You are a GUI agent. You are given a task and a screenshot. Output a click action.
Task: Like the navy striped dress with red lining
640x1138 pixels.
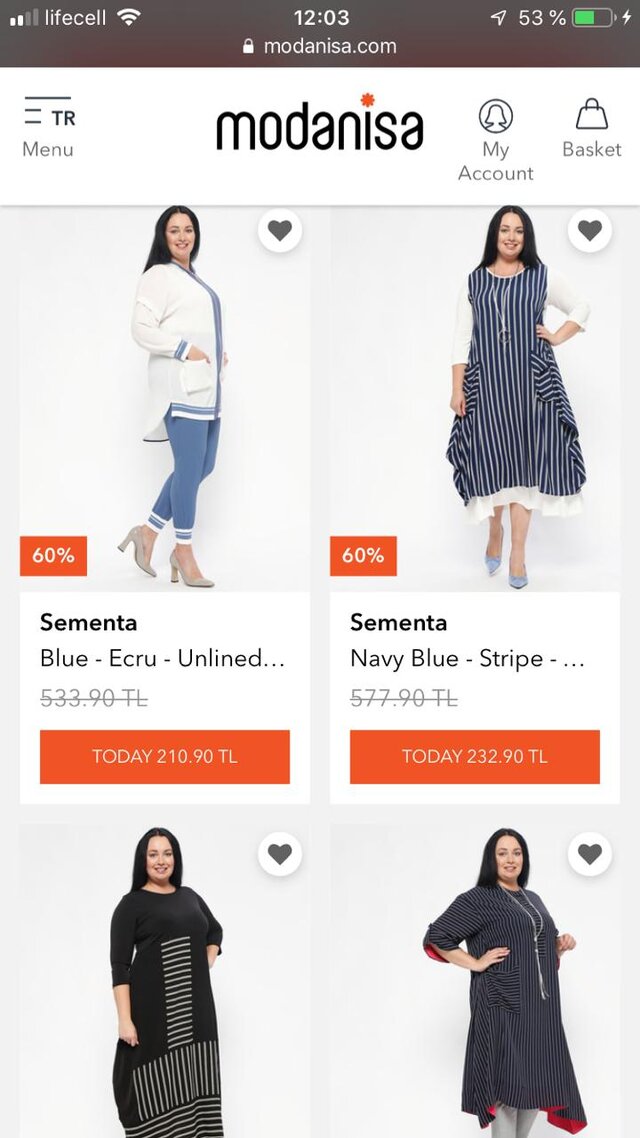pyautogui.click(x=590, y=854)
